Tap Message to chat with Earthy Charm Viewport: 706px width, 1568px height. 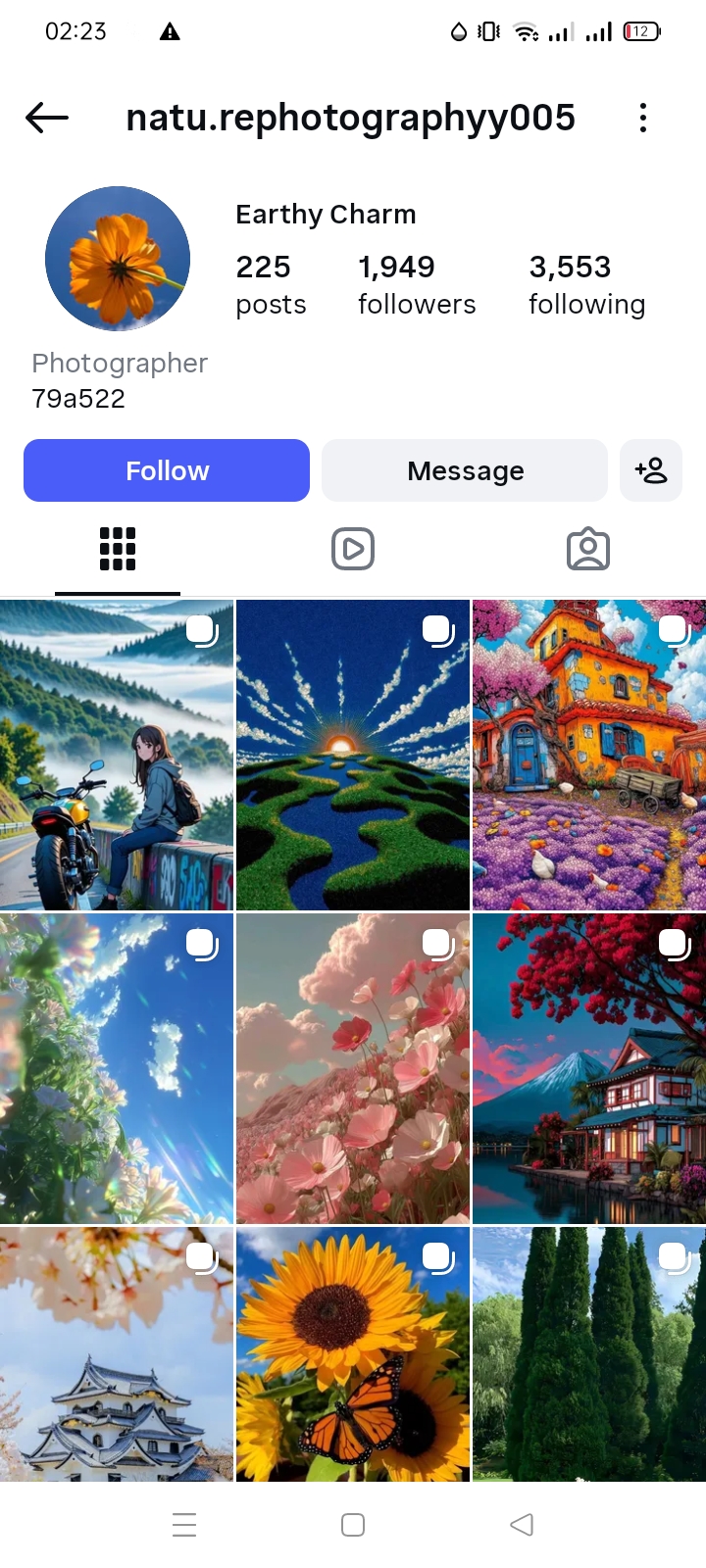[x=464, y=470]
